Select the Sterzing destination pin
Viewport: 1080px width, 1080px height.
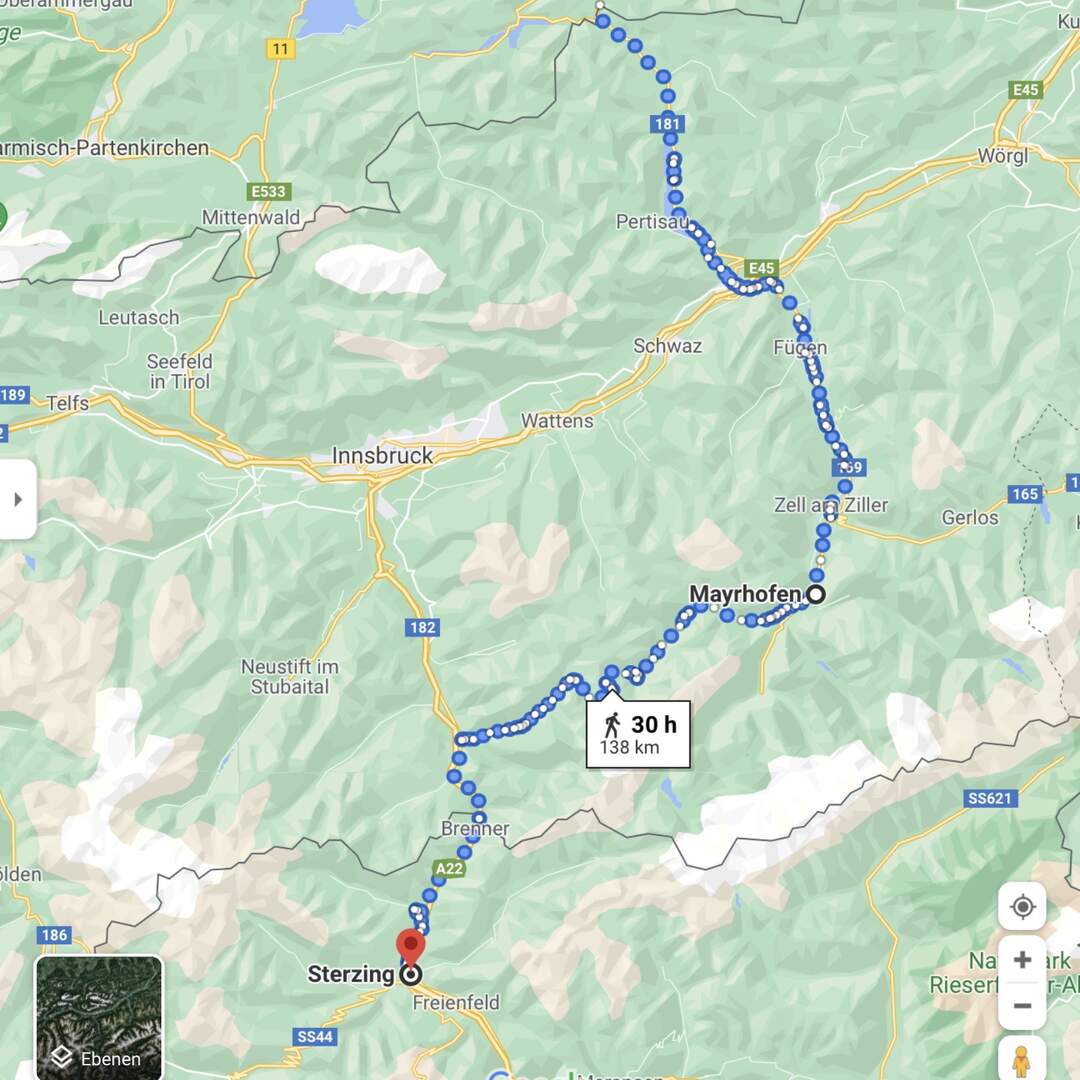(x=410, y=950)
